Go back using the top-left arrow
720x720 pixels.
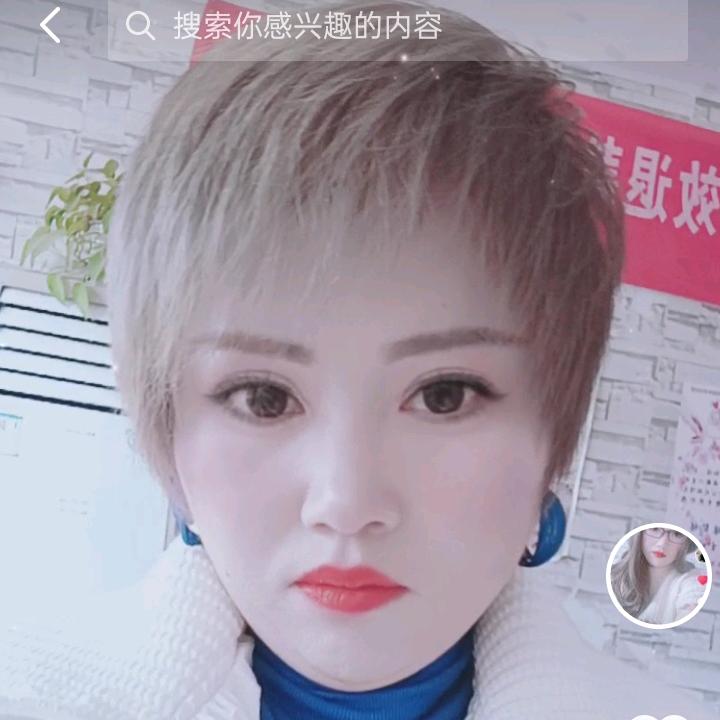coord(50,26)
